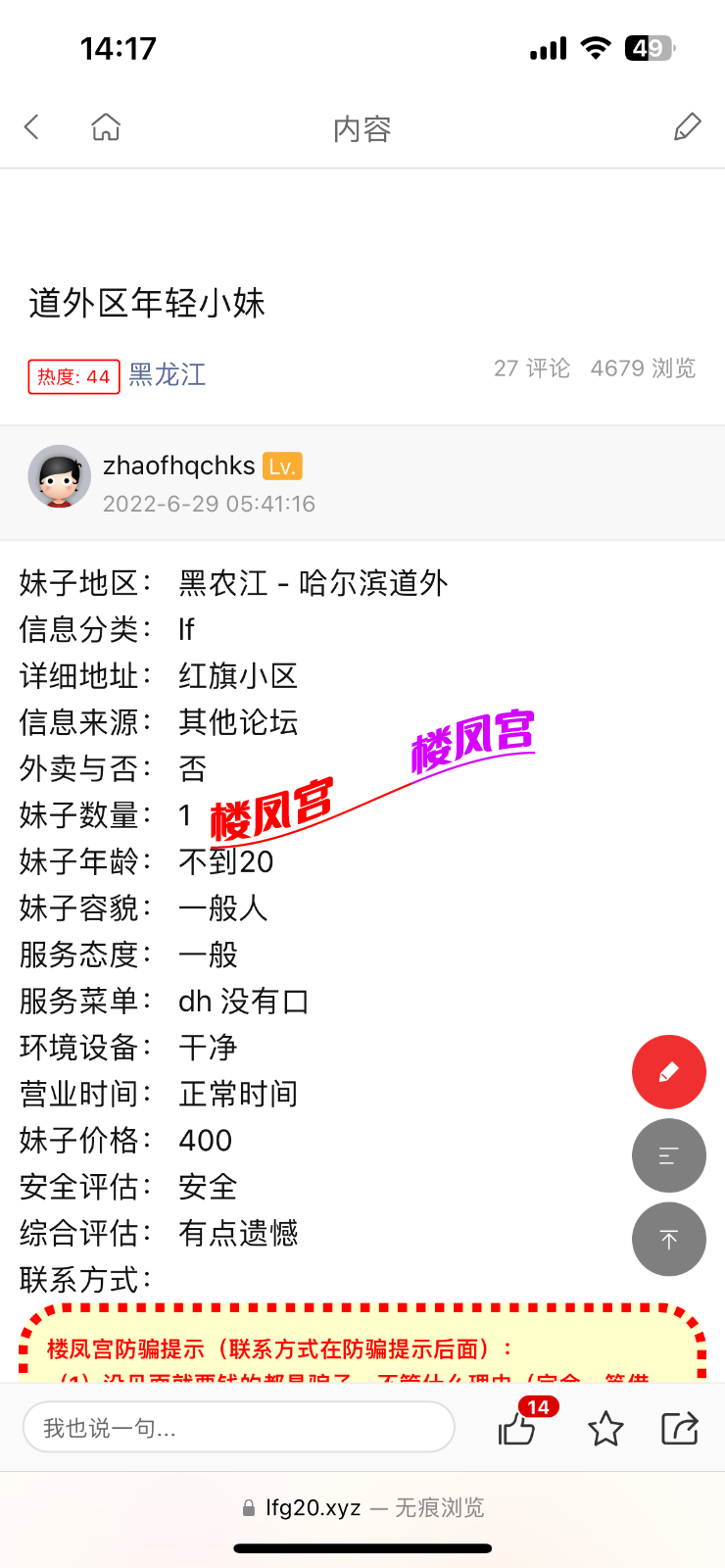Tap the red floating write button
The height and width of the screenshot is (1568, 725).
pyautogui.click(x=668, y=1072)
